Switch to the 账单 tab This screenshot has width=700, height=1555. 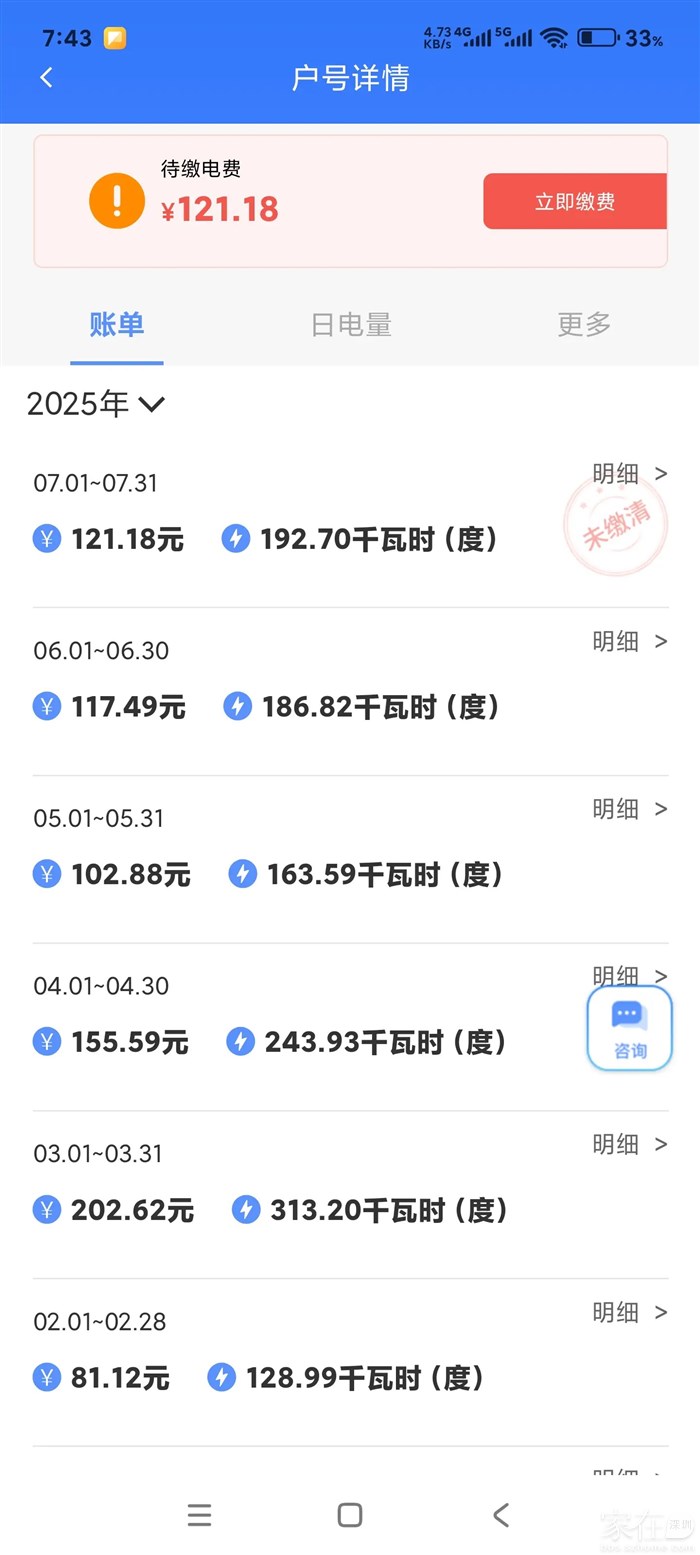point(117,324)
